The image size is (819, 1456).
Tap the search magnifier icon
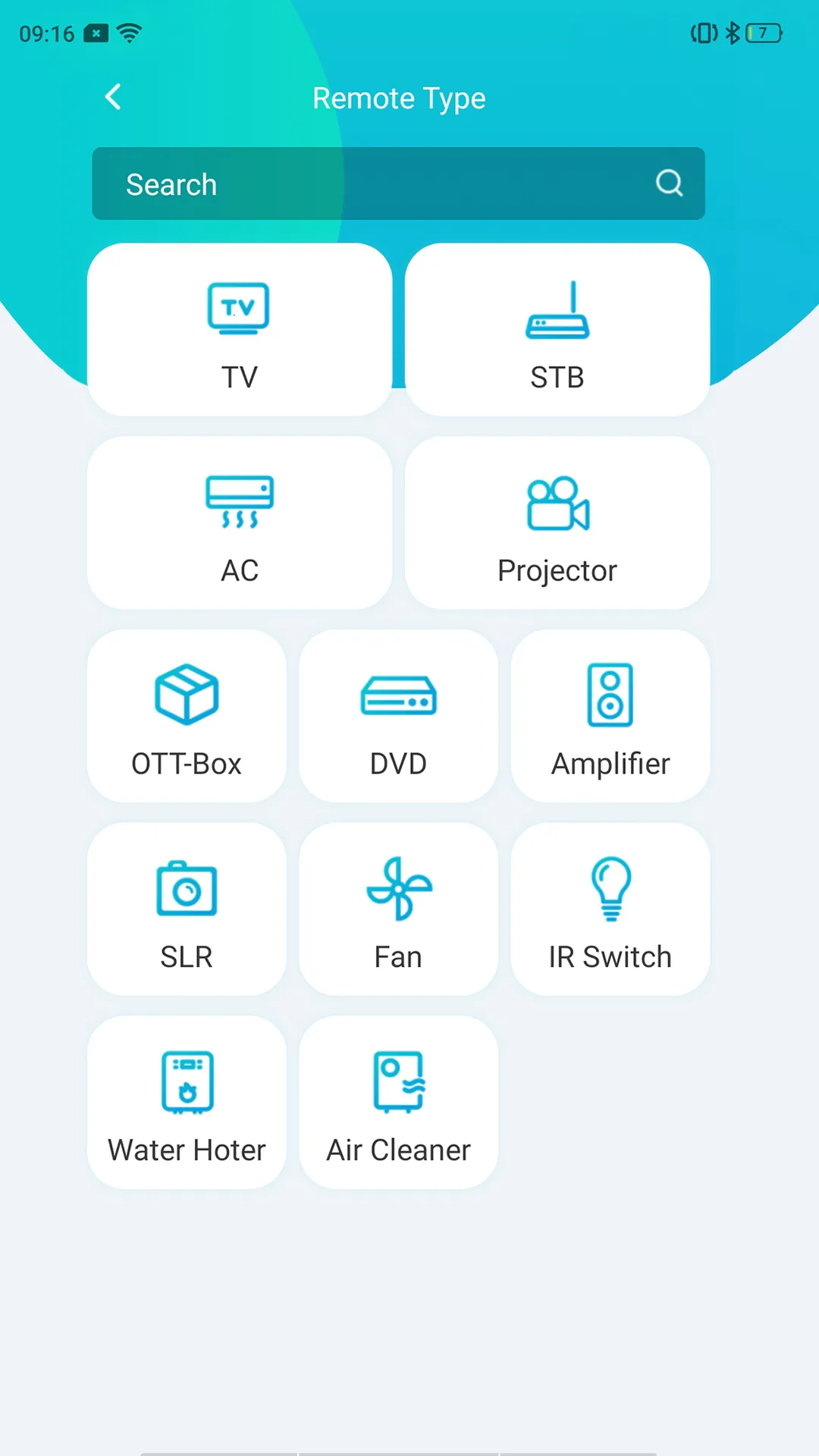coord(668,184)
